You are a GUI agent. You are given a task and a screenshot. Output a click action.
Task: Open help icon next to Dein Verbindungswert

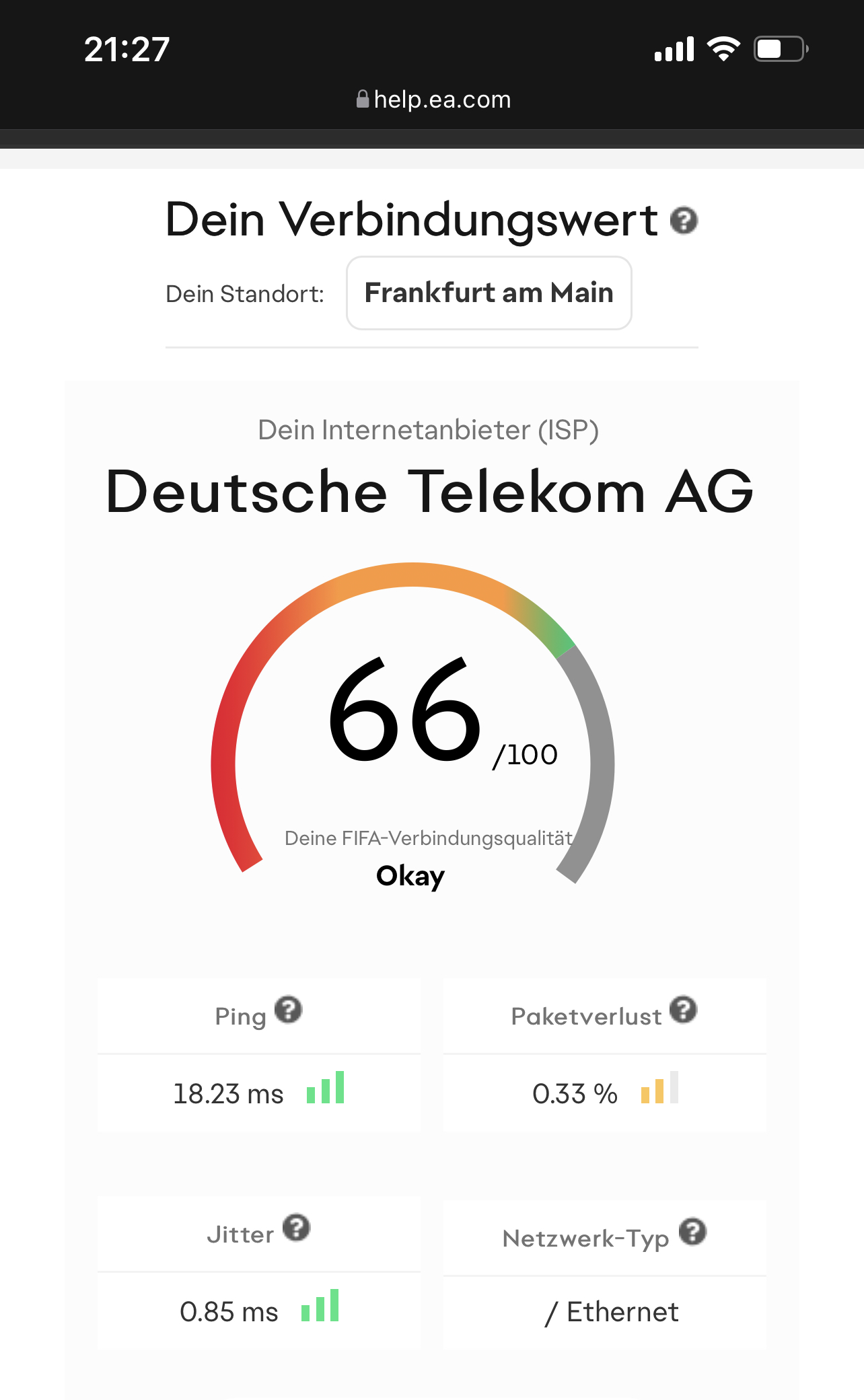684,221
